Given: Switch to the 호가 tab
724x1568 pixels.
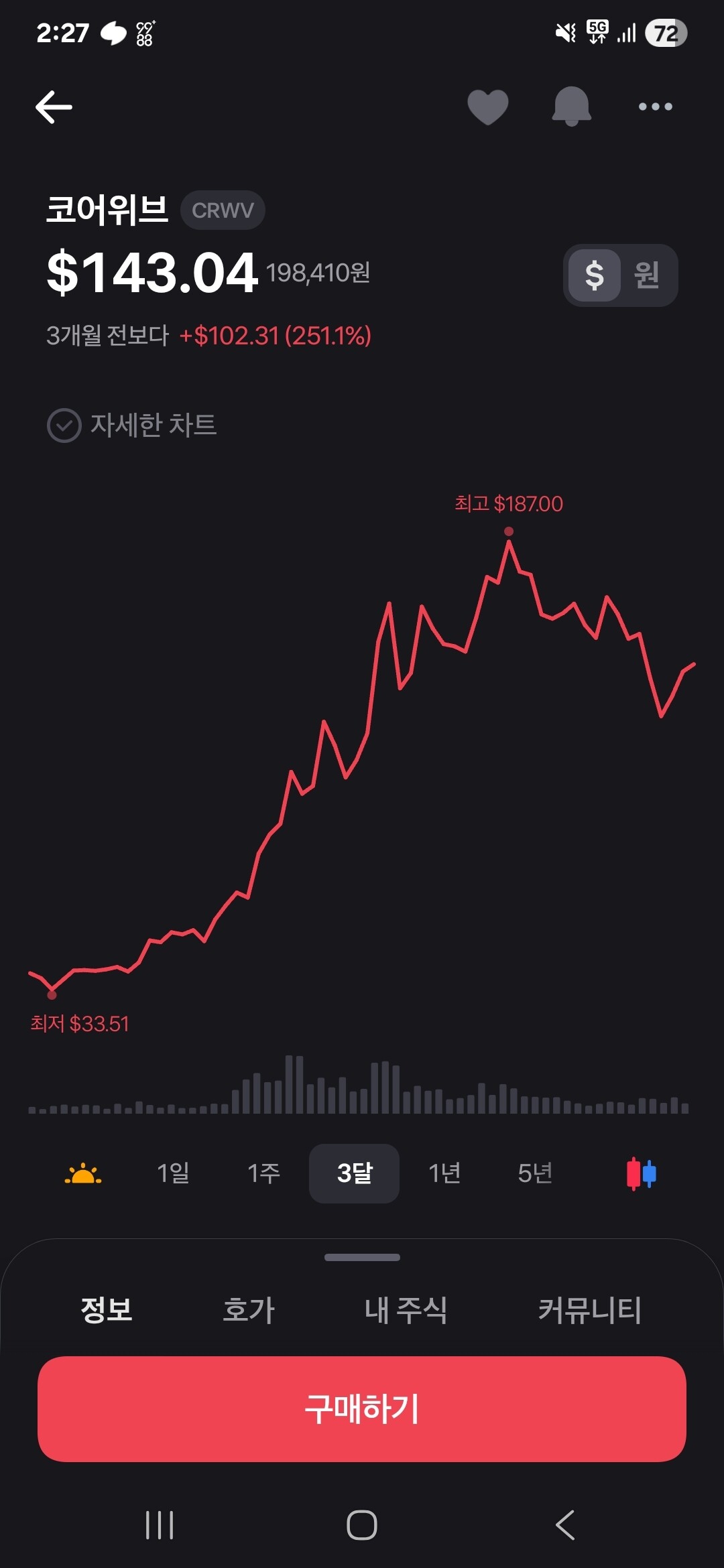Looking at the screenshot, I should click(x=249, y=1309).
